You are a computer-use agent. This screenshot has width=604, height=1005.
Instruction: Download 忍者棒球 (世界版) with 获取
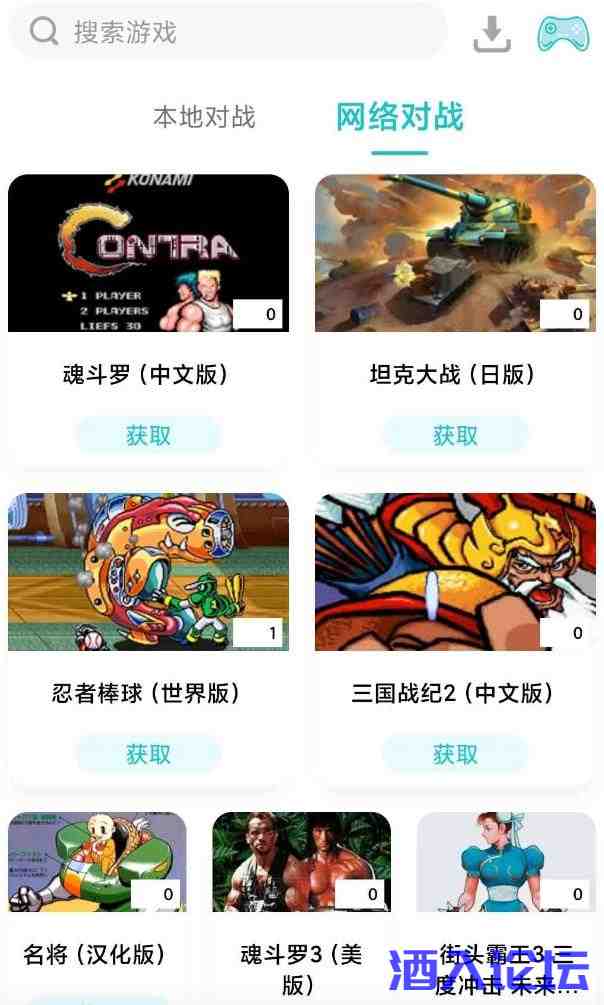148,754
